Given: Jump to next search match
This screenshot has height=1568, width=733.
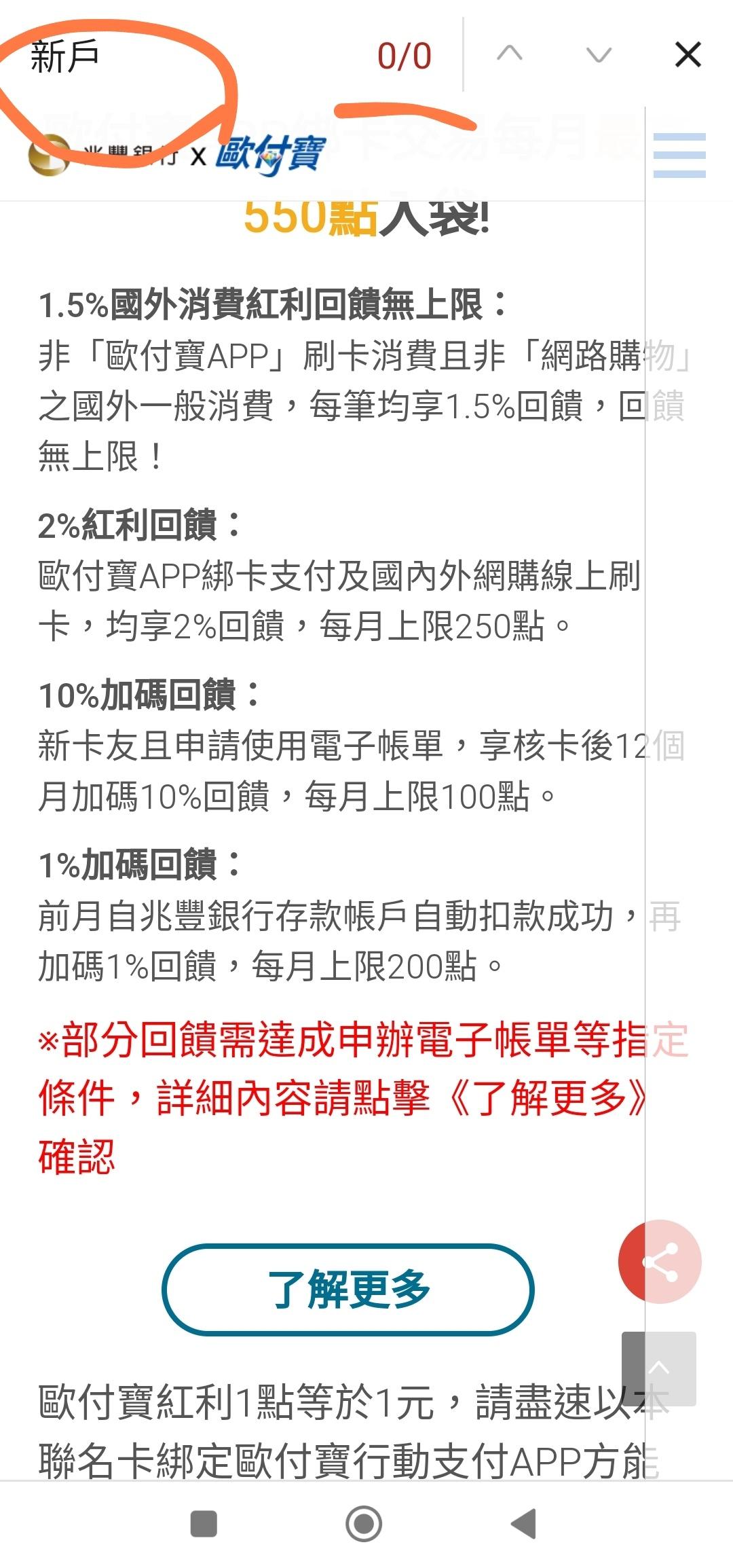Looking at the screenshot, I should pos(599,54).
